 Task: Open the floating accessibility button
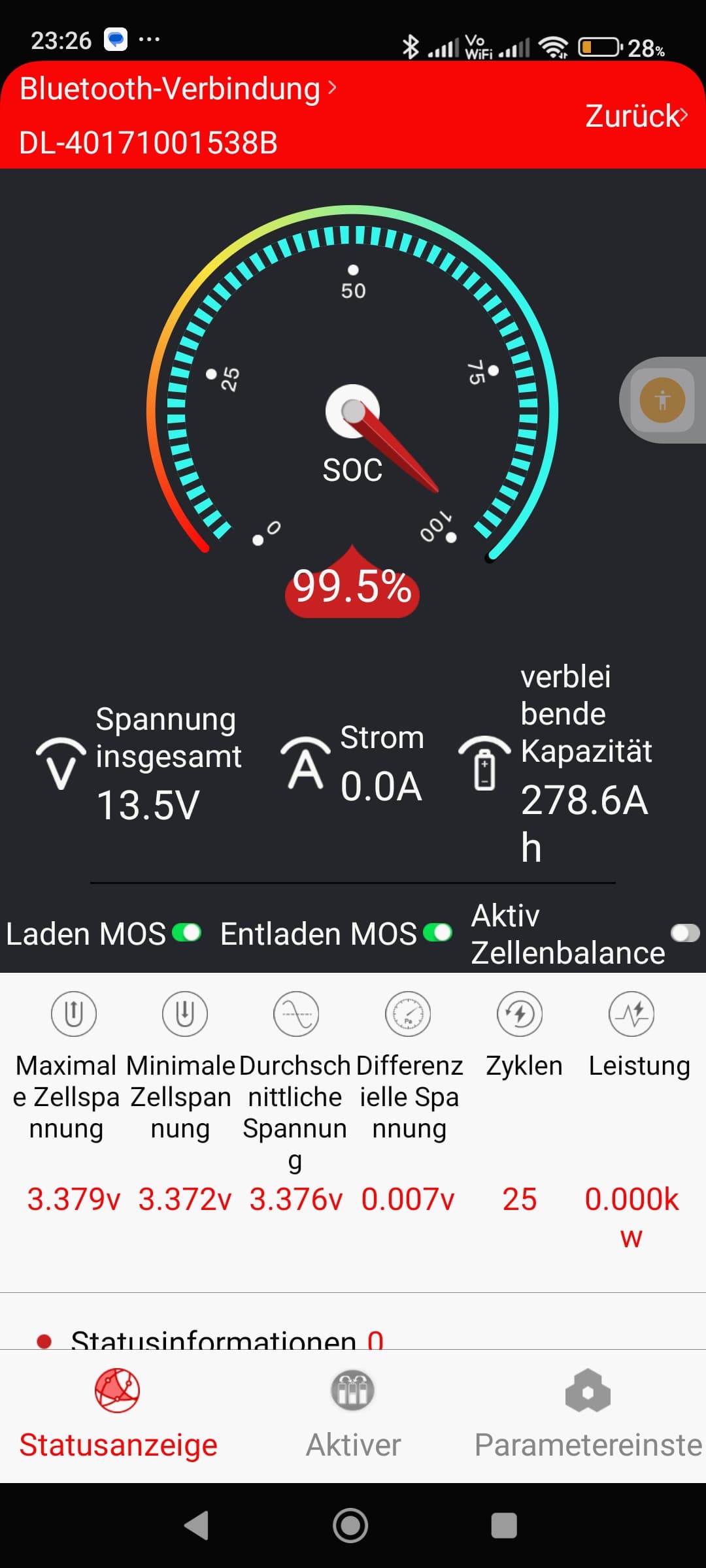(662, 400)
